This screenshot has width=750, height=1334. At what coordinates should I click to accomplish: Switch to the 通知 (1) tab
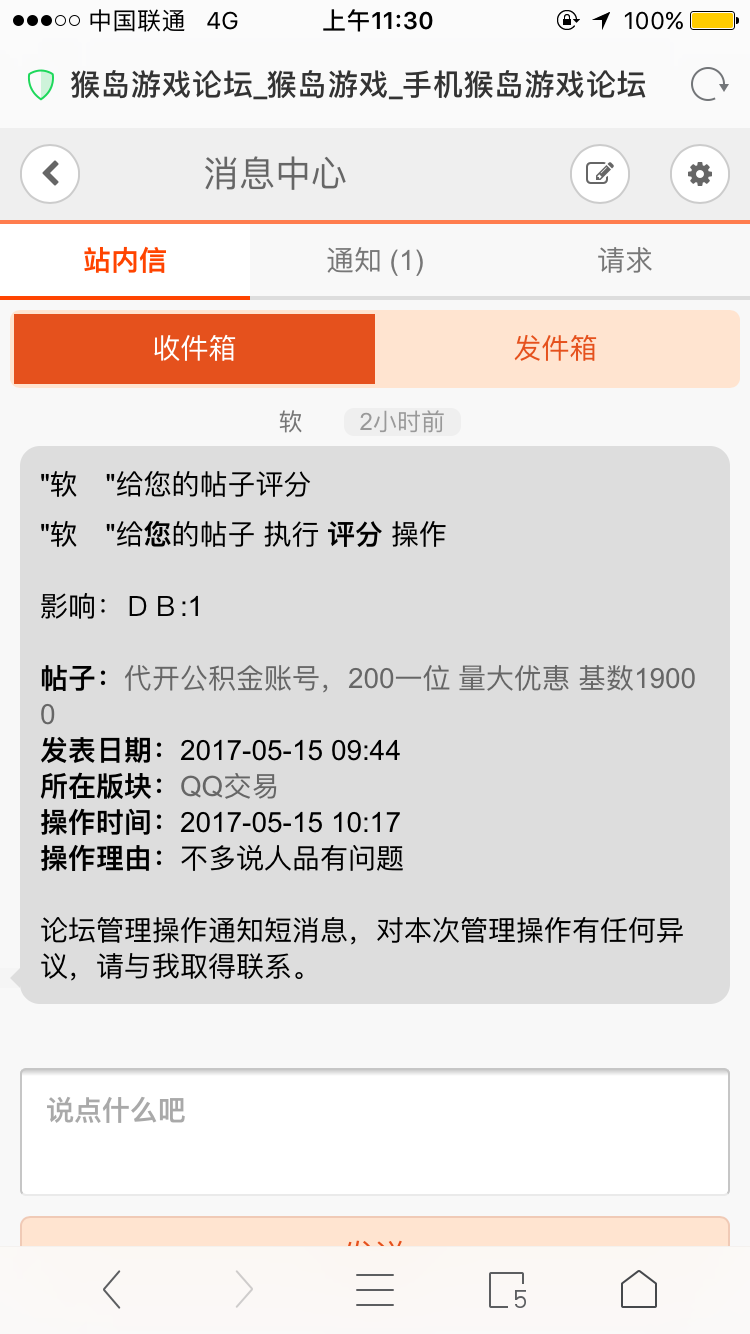tap(375, 261)
